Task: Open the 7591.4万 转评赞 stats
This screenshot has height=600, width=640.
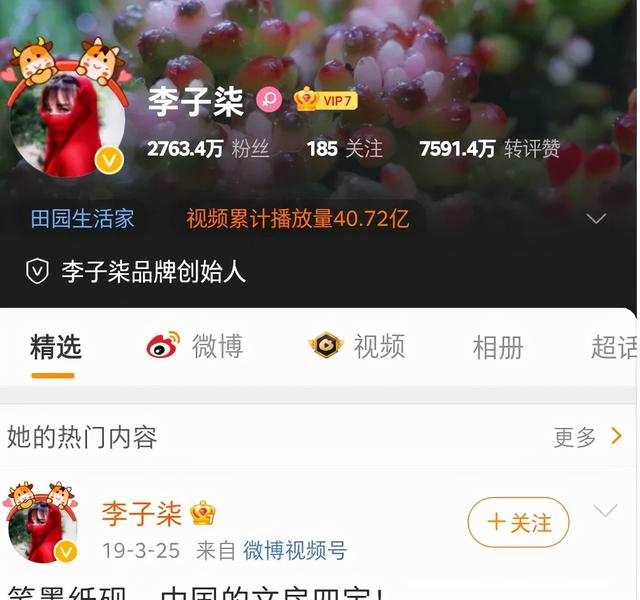Action: click(488, 149)
